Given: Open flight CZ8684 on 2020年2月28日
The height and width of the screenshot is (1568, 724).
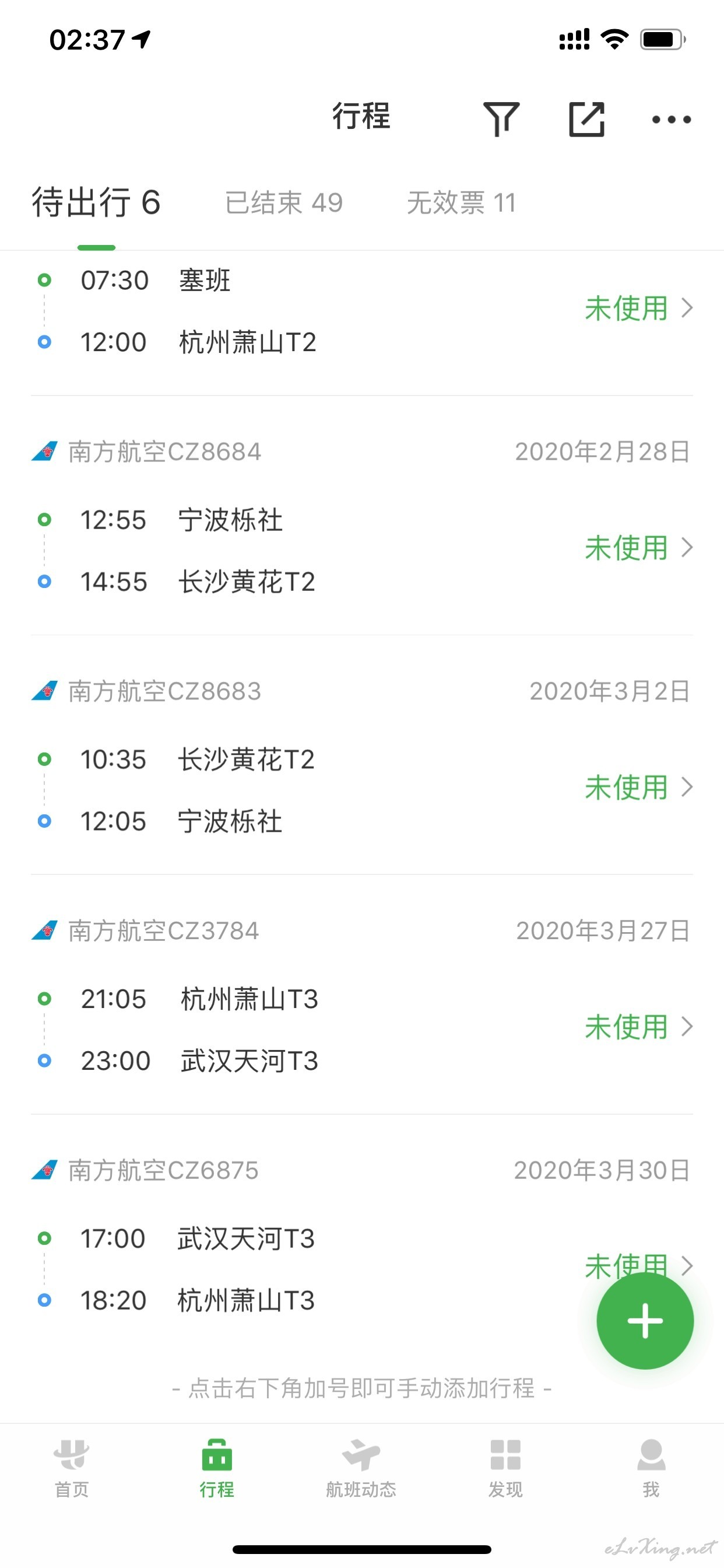Looking at the screenshot, I should [362, 516].
